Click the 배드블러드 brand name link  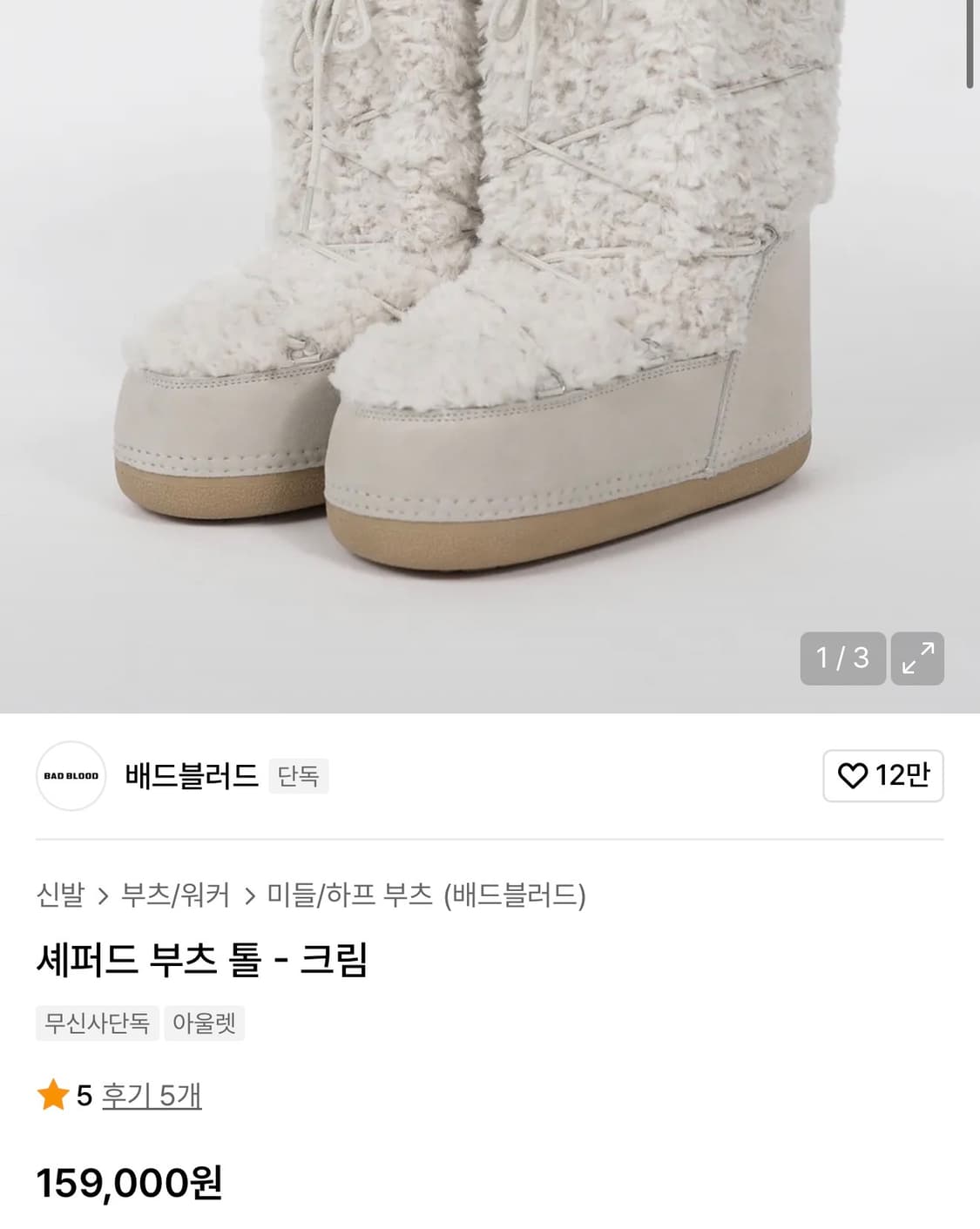188,775
